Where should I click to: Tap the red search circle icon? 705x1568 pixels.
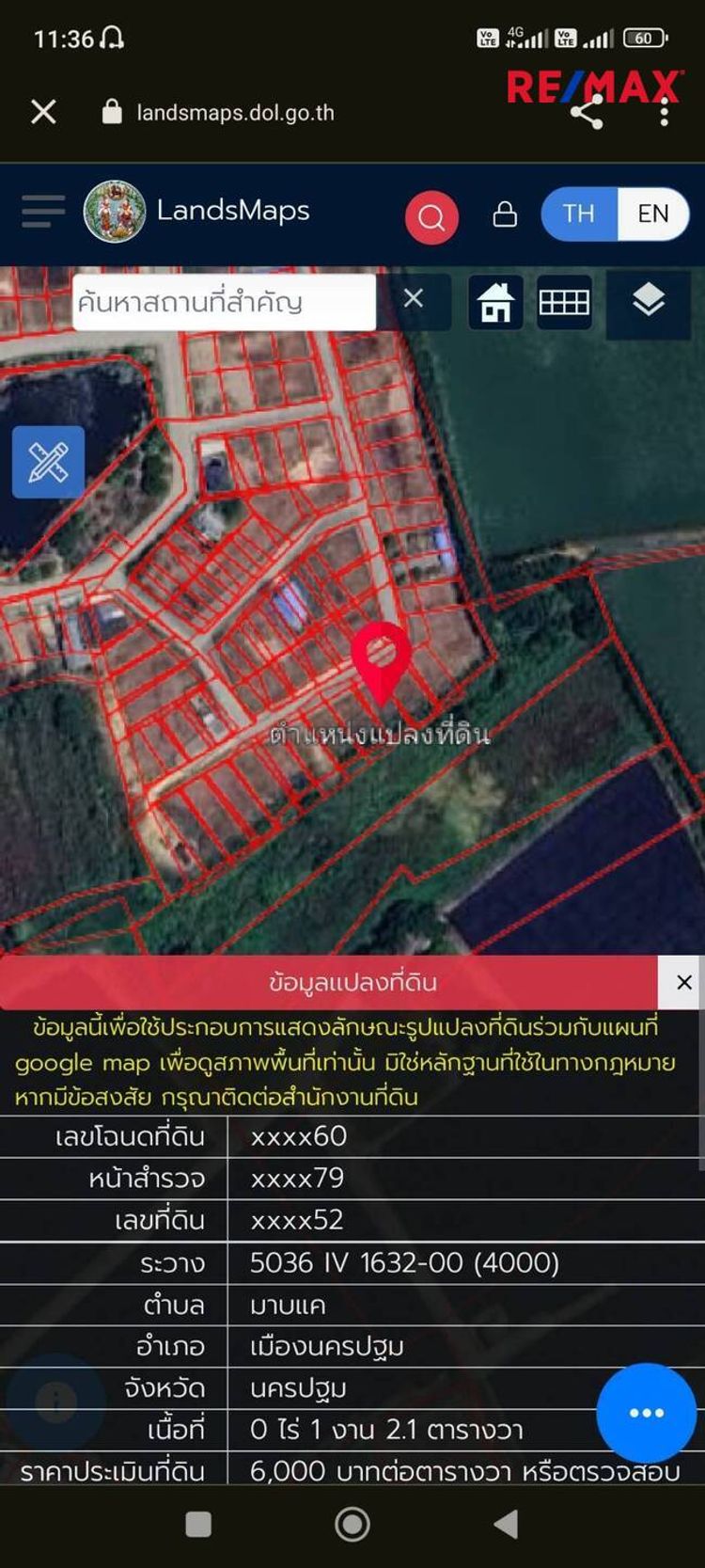pyautogui.click(x=431, y=217)
